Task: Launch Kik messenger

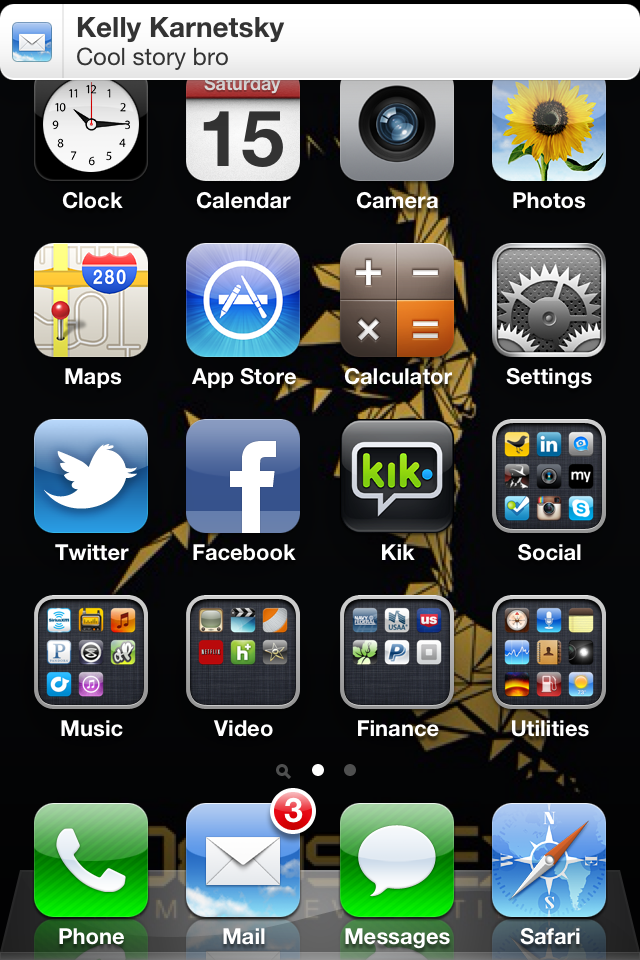Action: (397, 476)
